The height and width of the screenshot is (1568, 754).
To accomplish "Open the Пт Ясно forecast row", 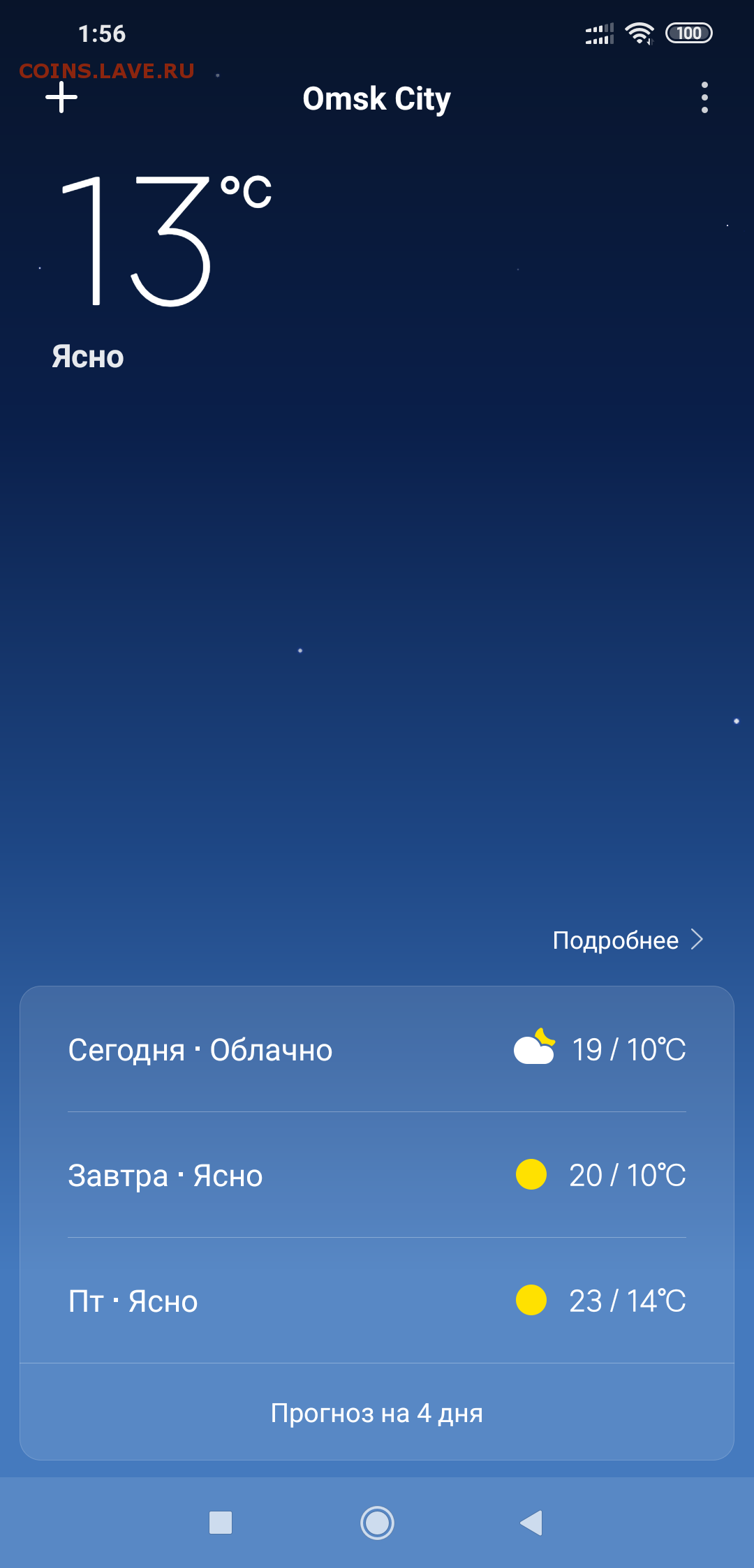I will coord(377,1301).
